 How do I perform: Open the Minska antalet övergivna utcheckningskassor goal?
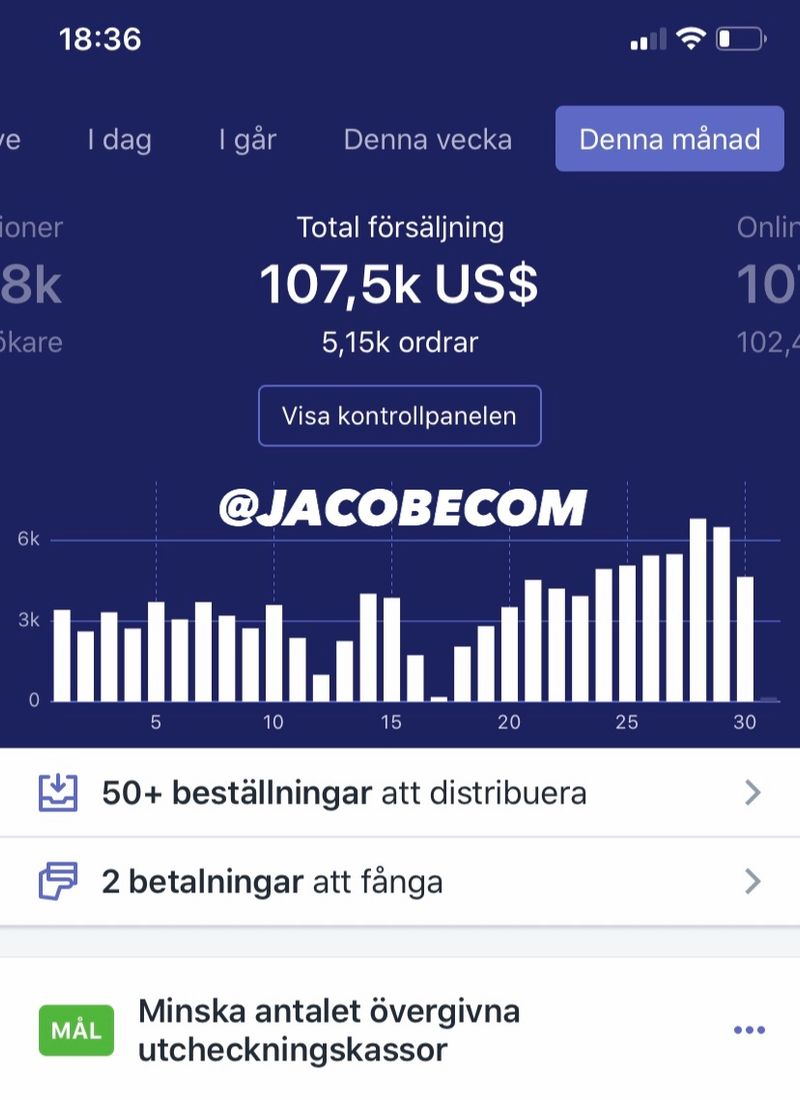click(x=330, y=1030)
